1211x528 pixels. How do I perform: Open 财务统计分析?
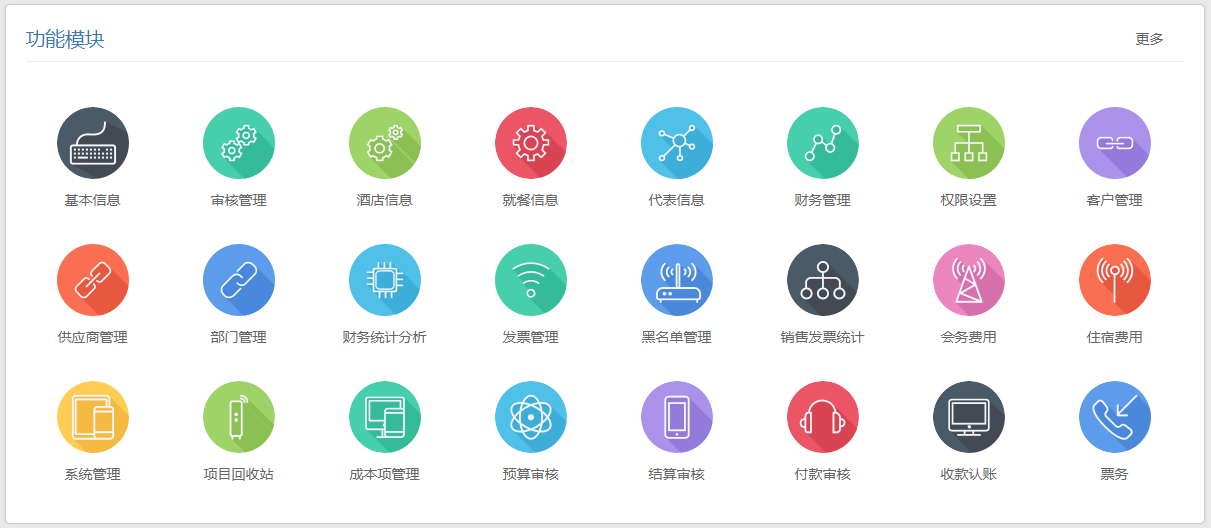tap(385, 280)
